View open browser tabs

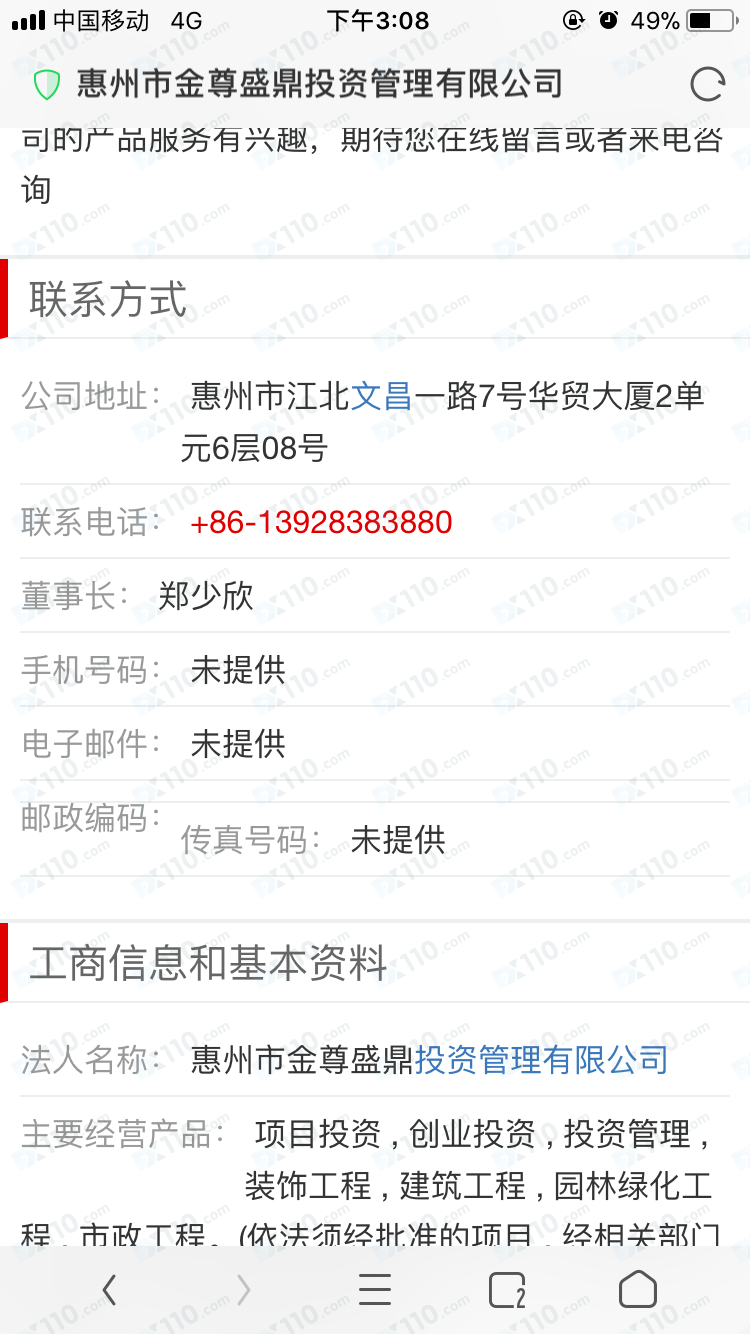tap(507, 1290)
